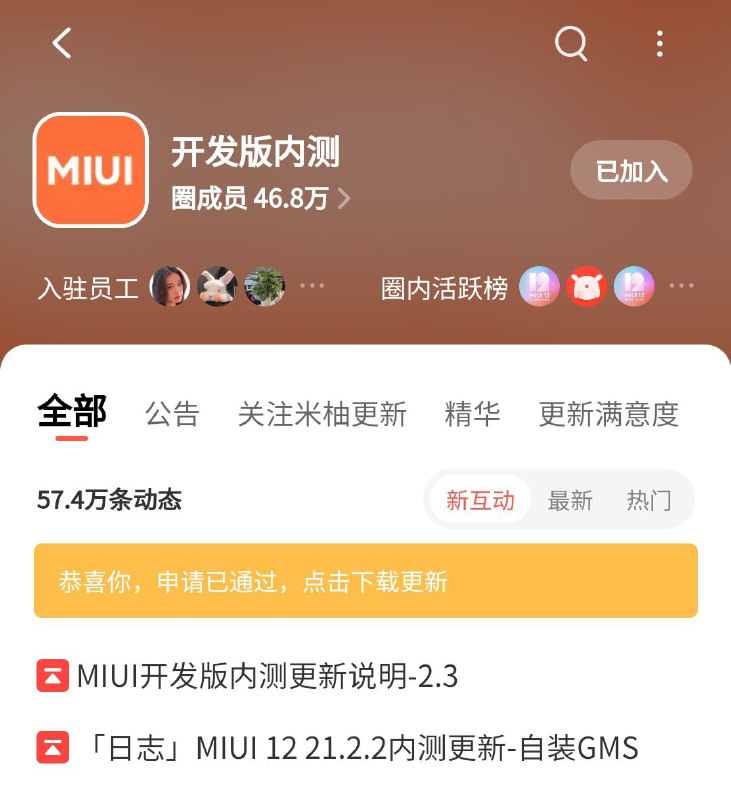Tap the 已加入 membership button
This screenshot has height=800, width=731.
coord(630,172)
